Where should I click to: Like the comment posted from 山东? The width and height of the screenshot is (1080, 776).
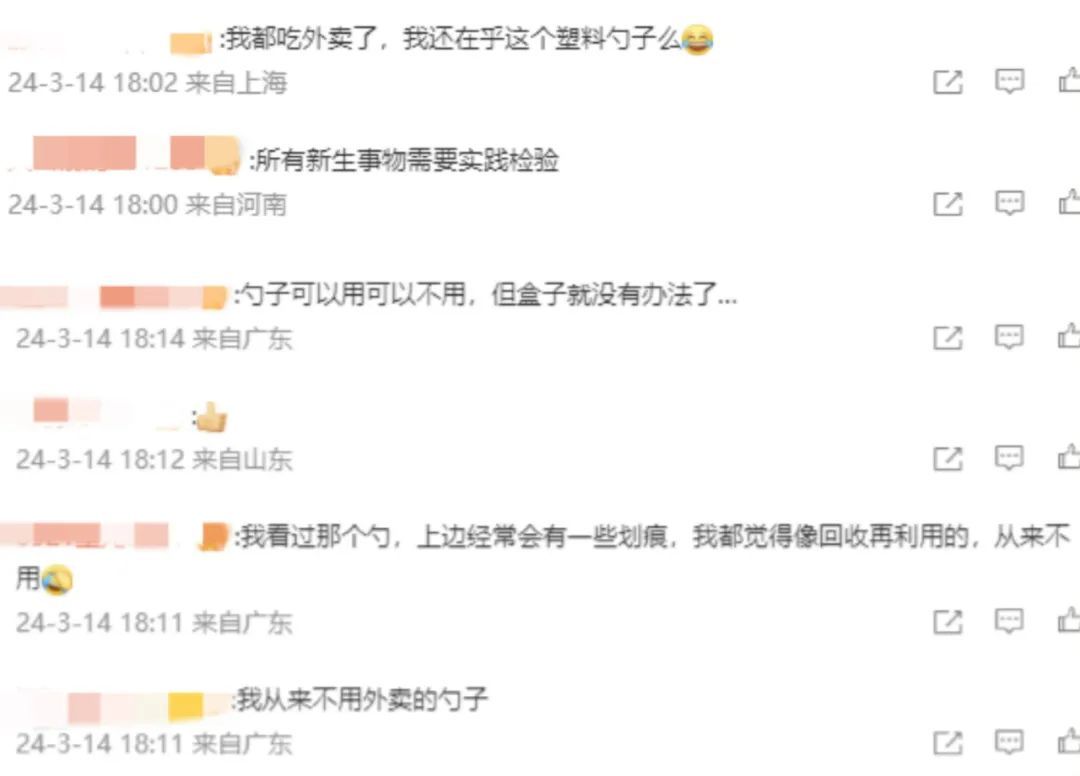[1069, 457]
